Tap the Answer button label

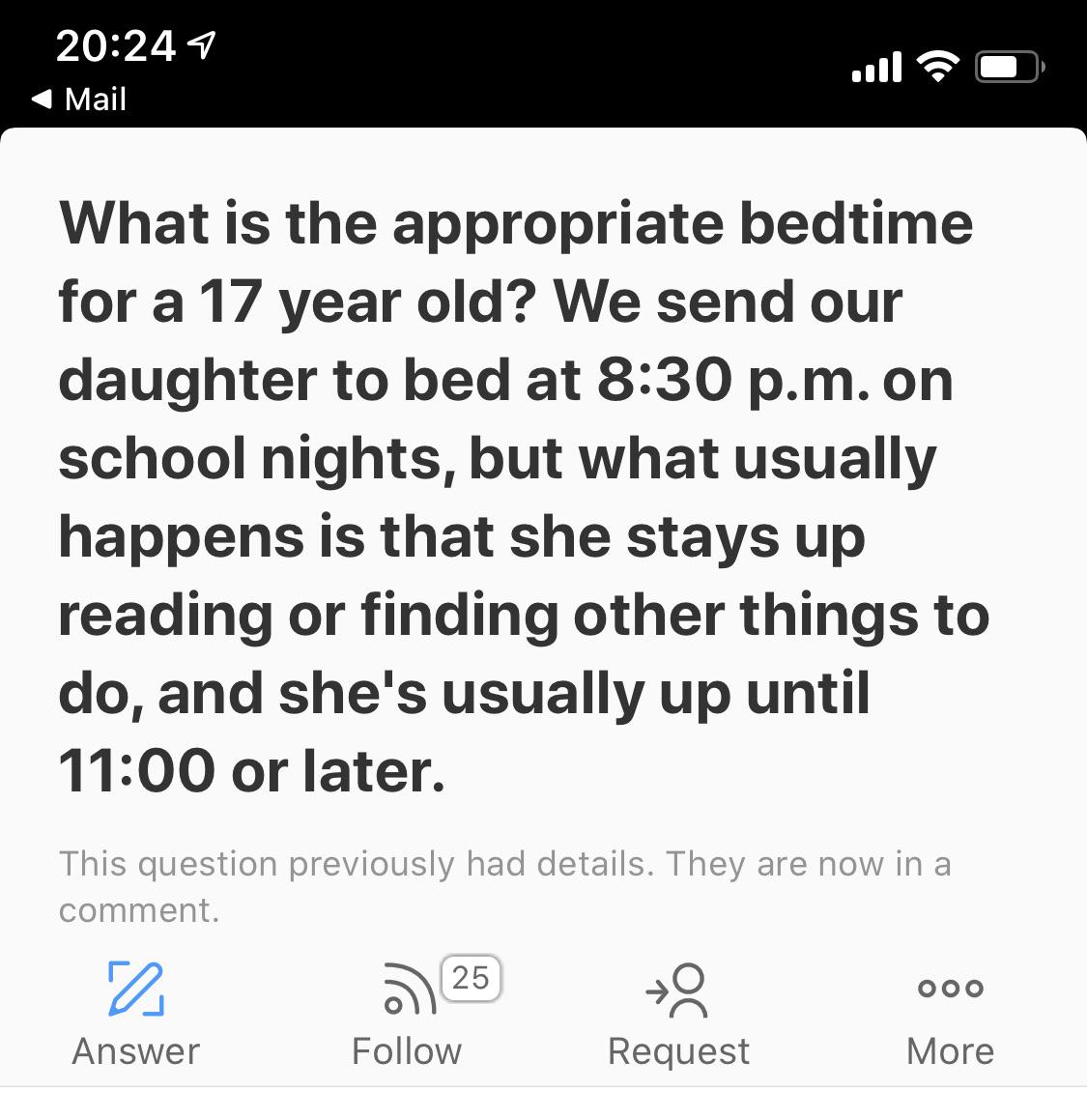(x=135, y=1050)
